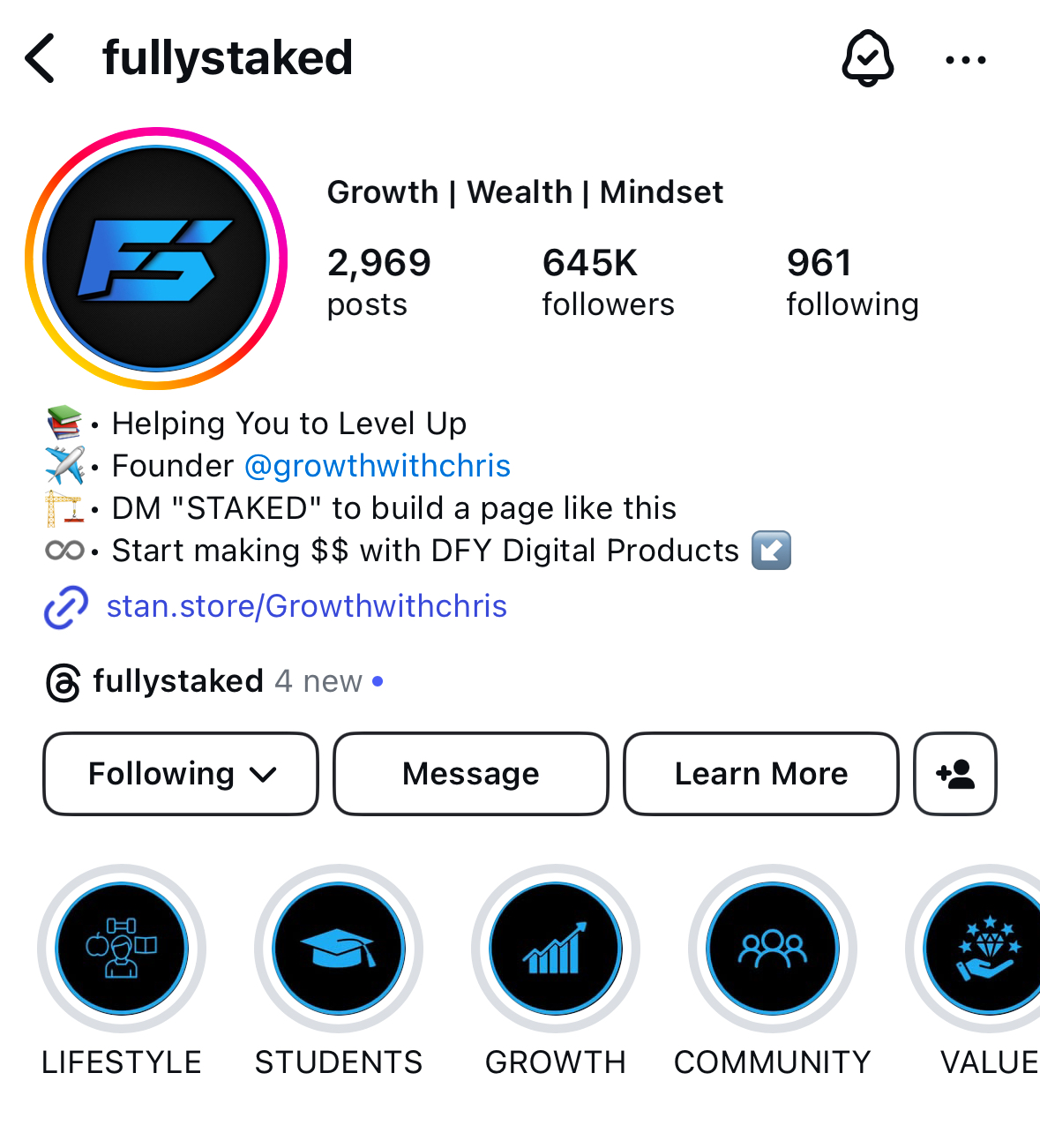Open the STUDENTS story highlight

click(x=339, y=949)
